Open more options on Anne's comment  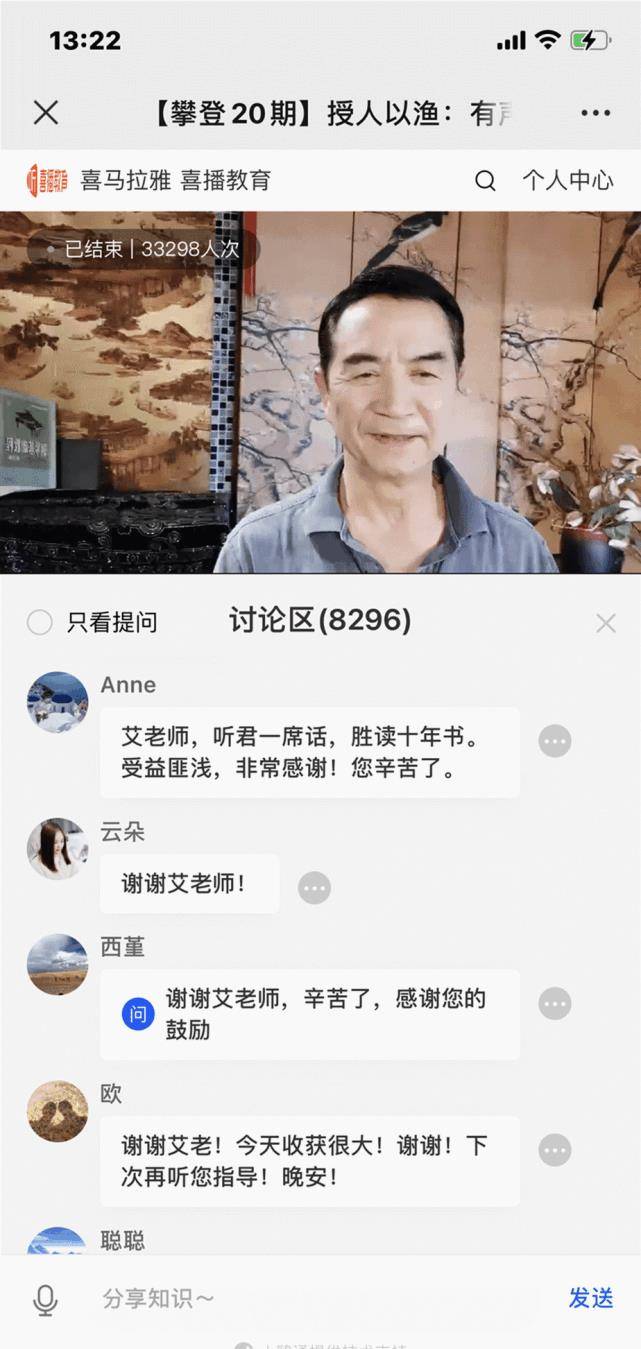coord(555,741)
